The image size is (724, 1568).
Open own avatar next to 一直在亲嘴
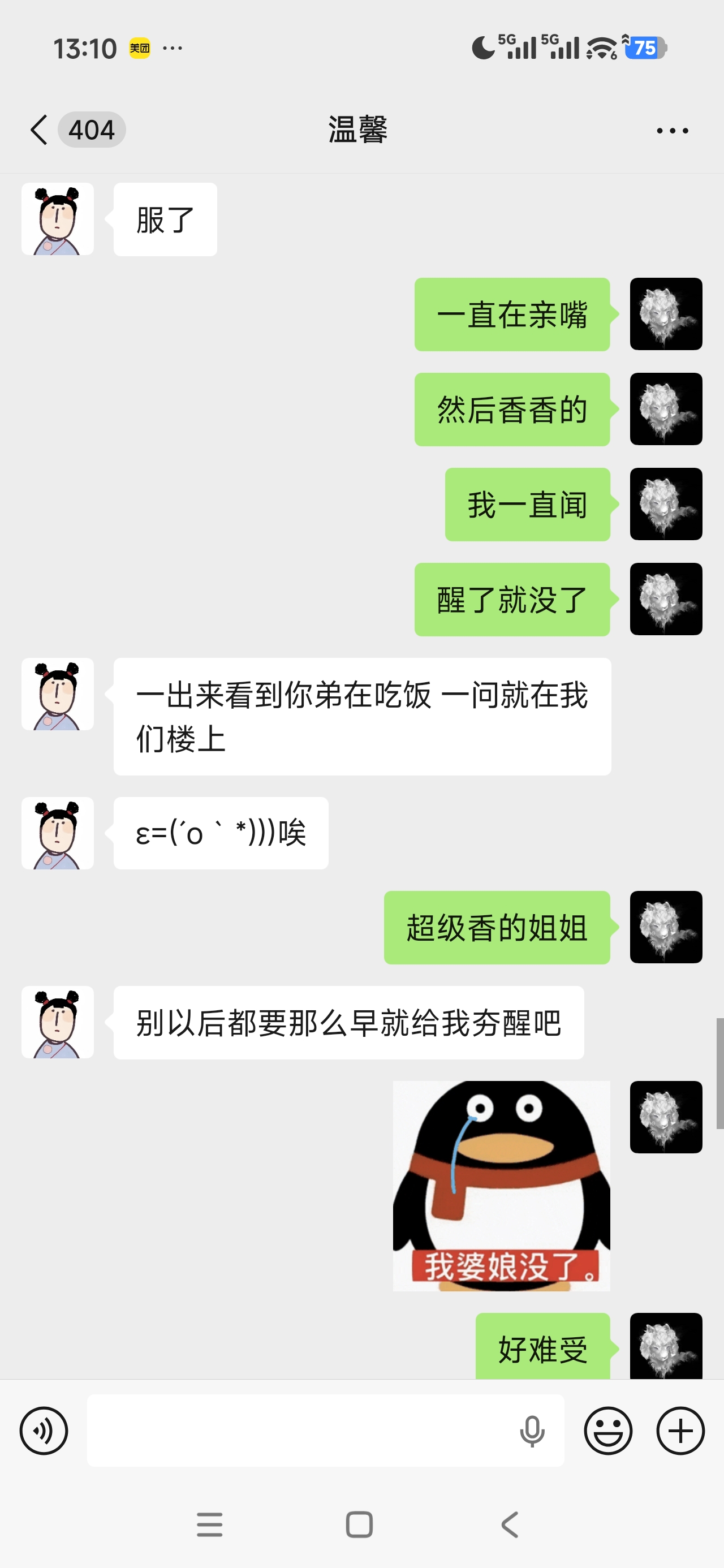[666, 314]
